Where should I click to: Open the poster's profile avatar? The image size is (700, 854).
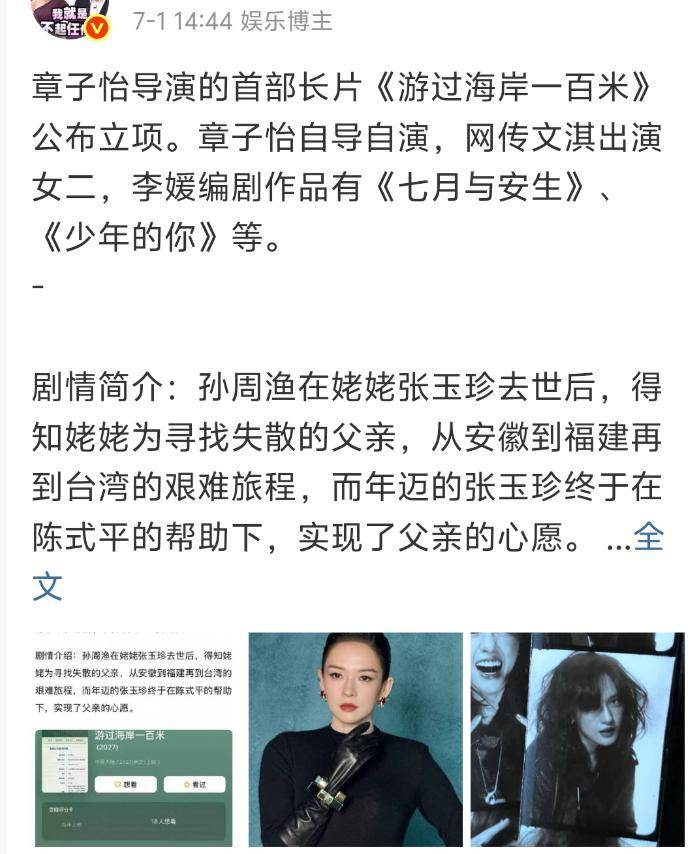point(71,18)
